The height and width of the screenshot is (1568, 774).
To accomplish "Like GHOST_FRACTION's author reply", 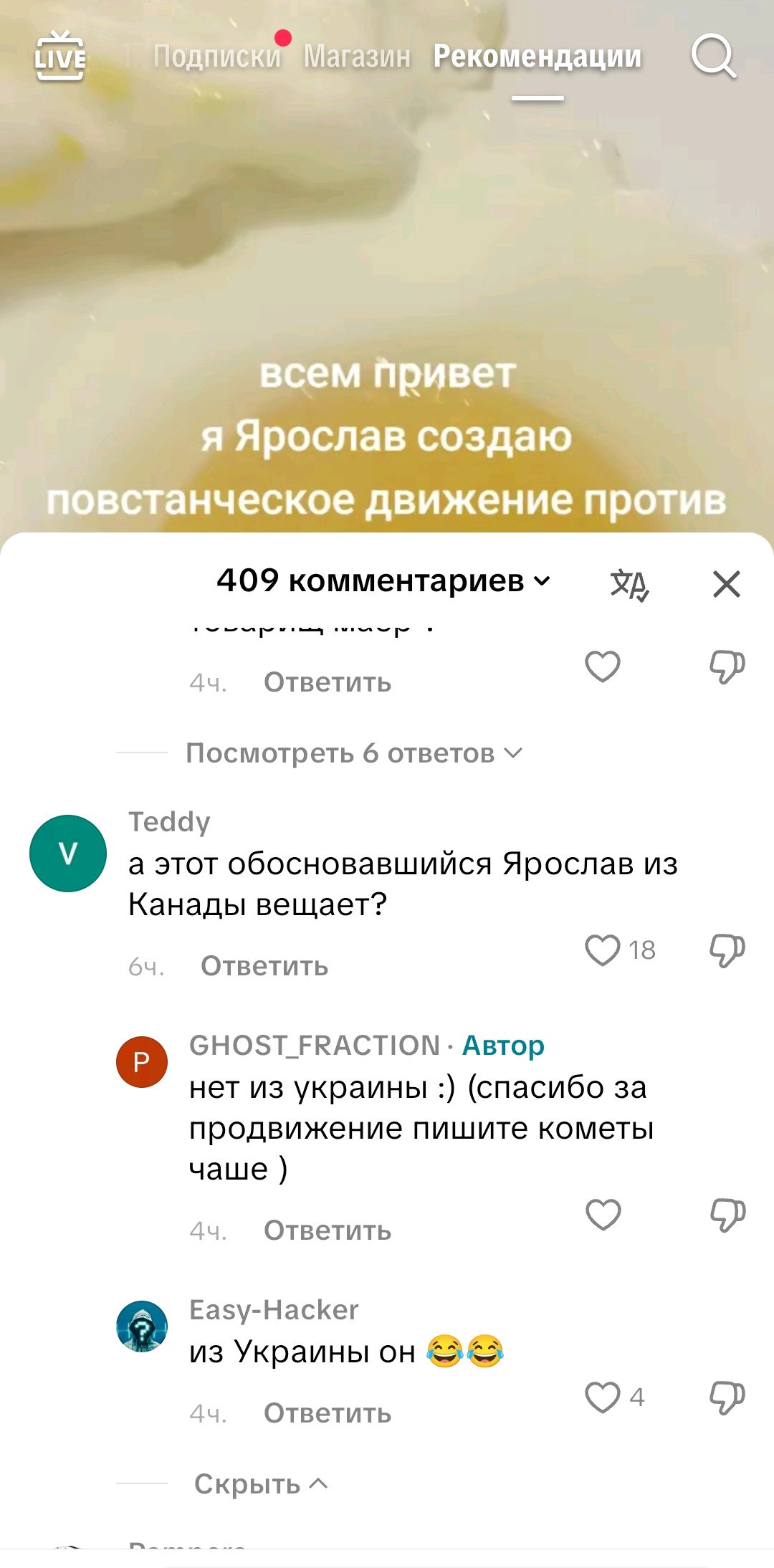I will (603, 1215).
